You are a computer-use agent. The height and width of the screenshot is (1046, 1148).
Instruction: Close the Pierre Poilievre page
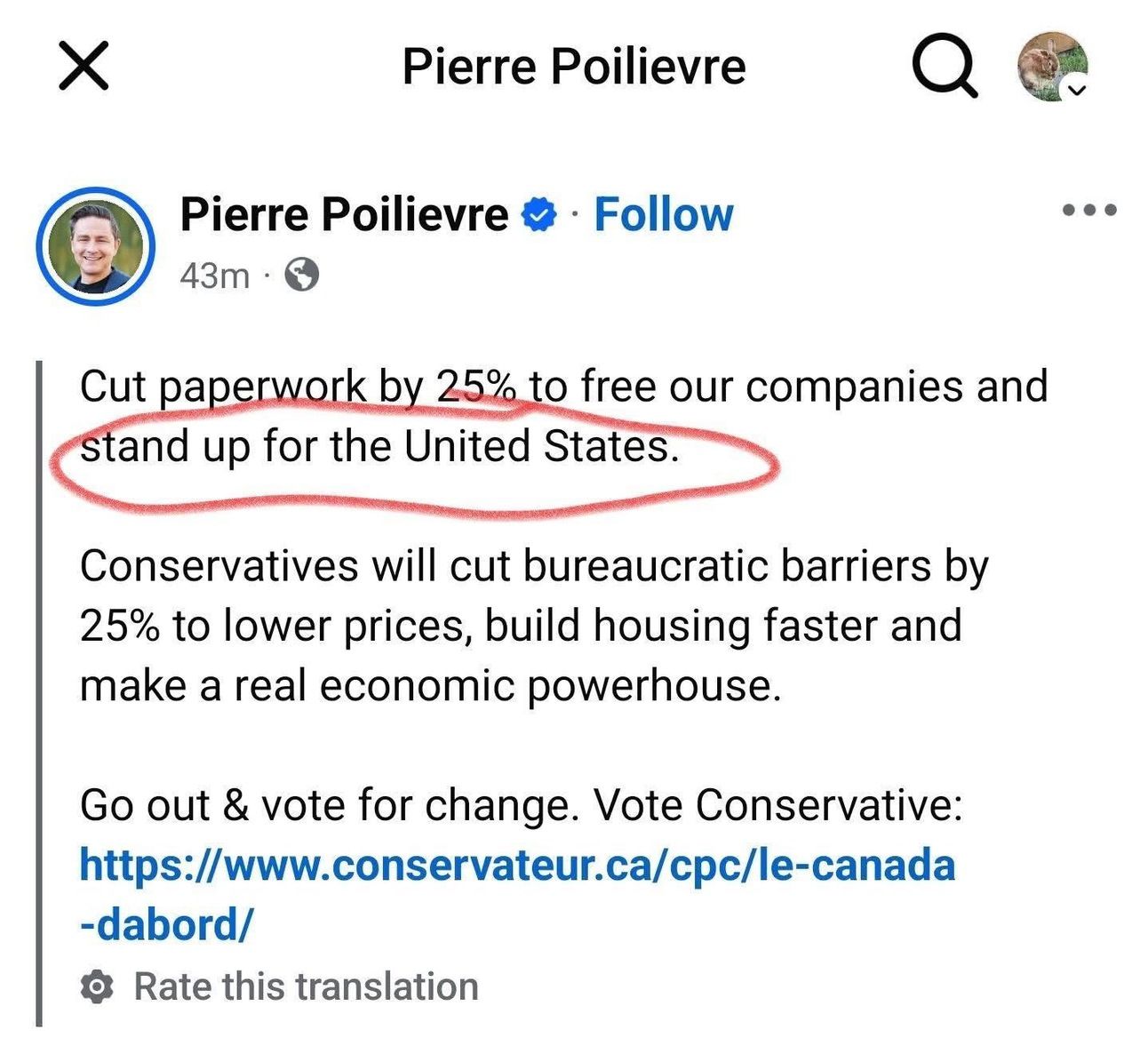(x=84, y=67)
